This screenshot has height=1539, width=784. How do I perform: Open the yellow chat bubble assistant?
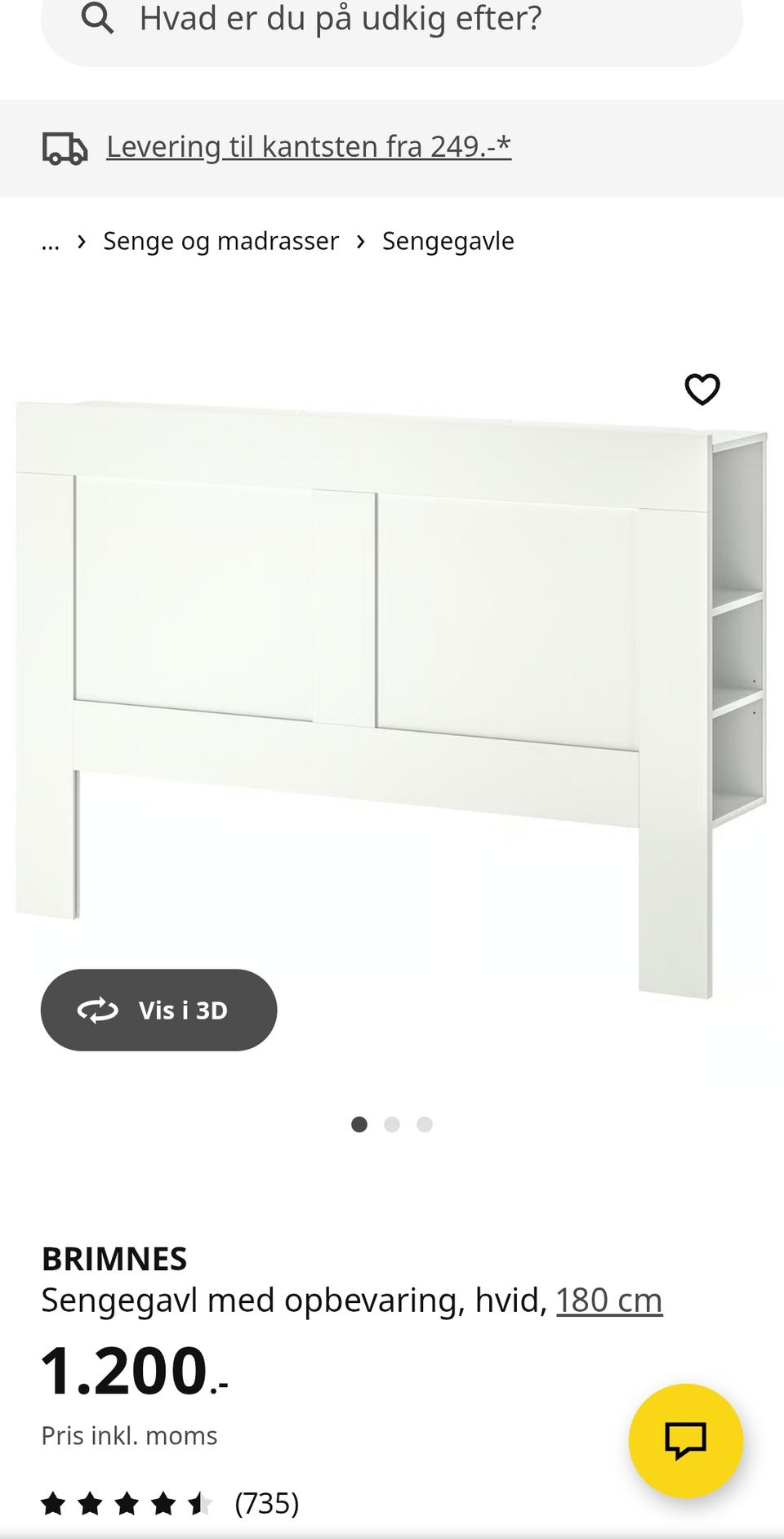[686, 1441]
